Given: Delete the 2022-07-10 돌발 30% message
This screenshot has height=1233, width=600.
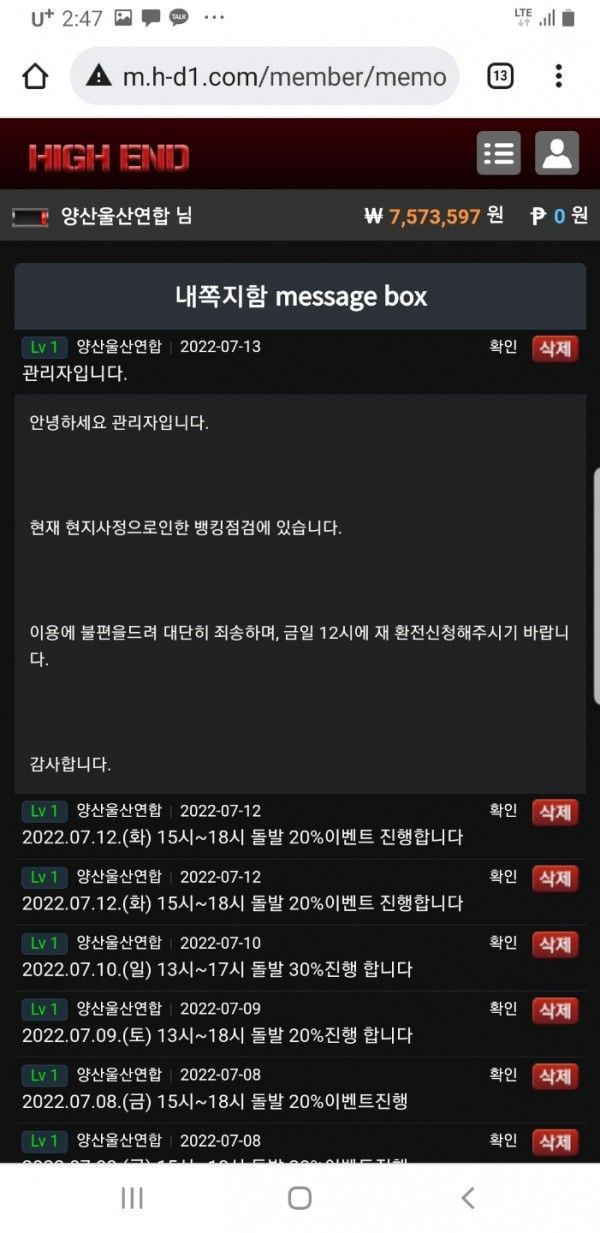Looking at the screenshot, I should pyautogui.click(x=555, y=944).
